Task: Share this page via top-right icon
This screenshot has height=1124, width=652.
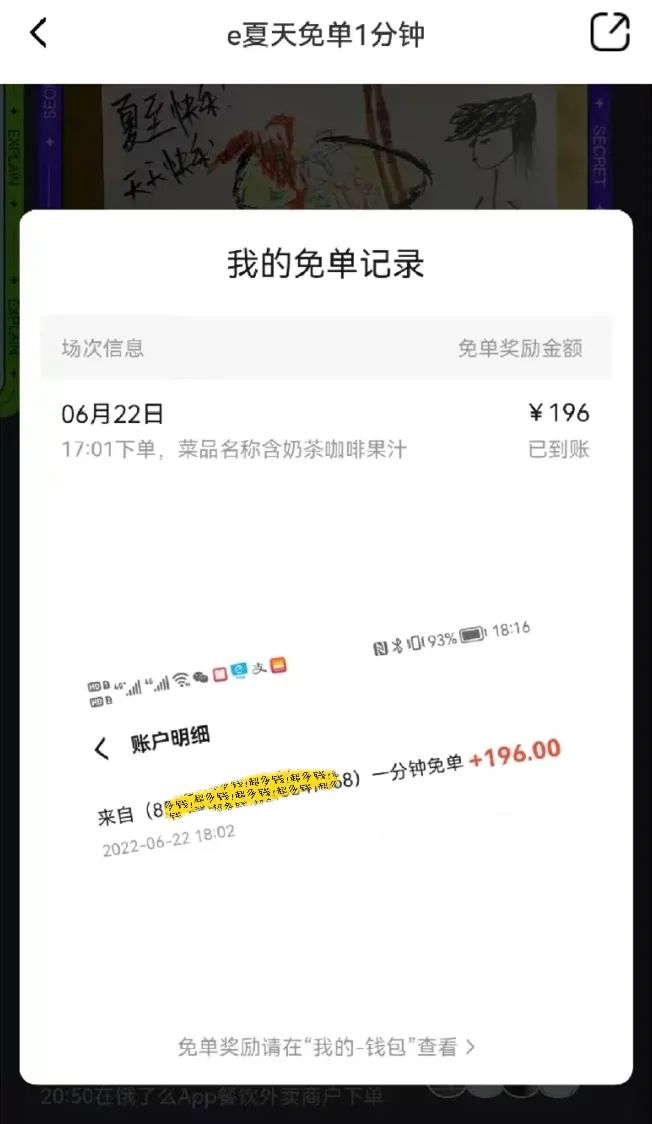Action: 609,33
